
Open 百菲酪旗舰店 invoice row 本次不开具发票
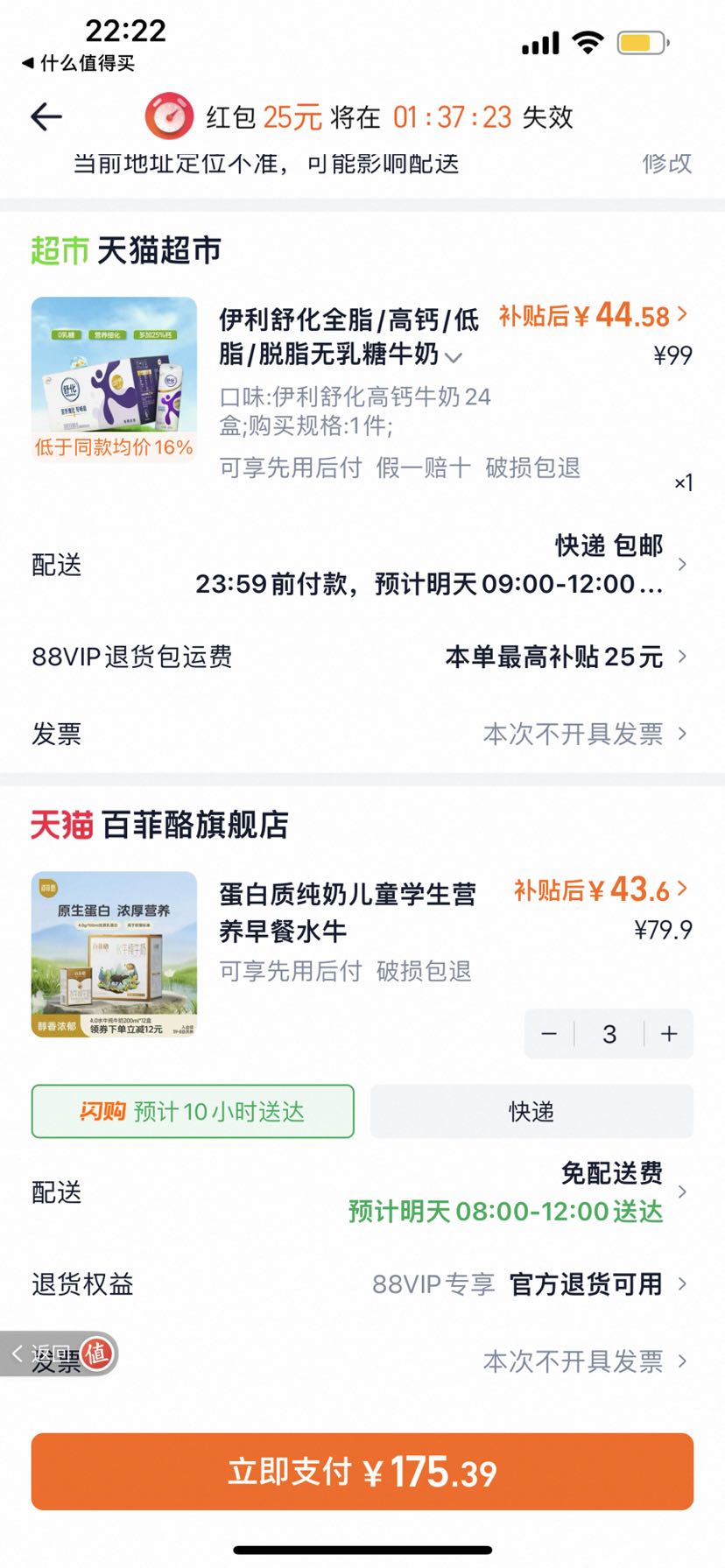362,1361
